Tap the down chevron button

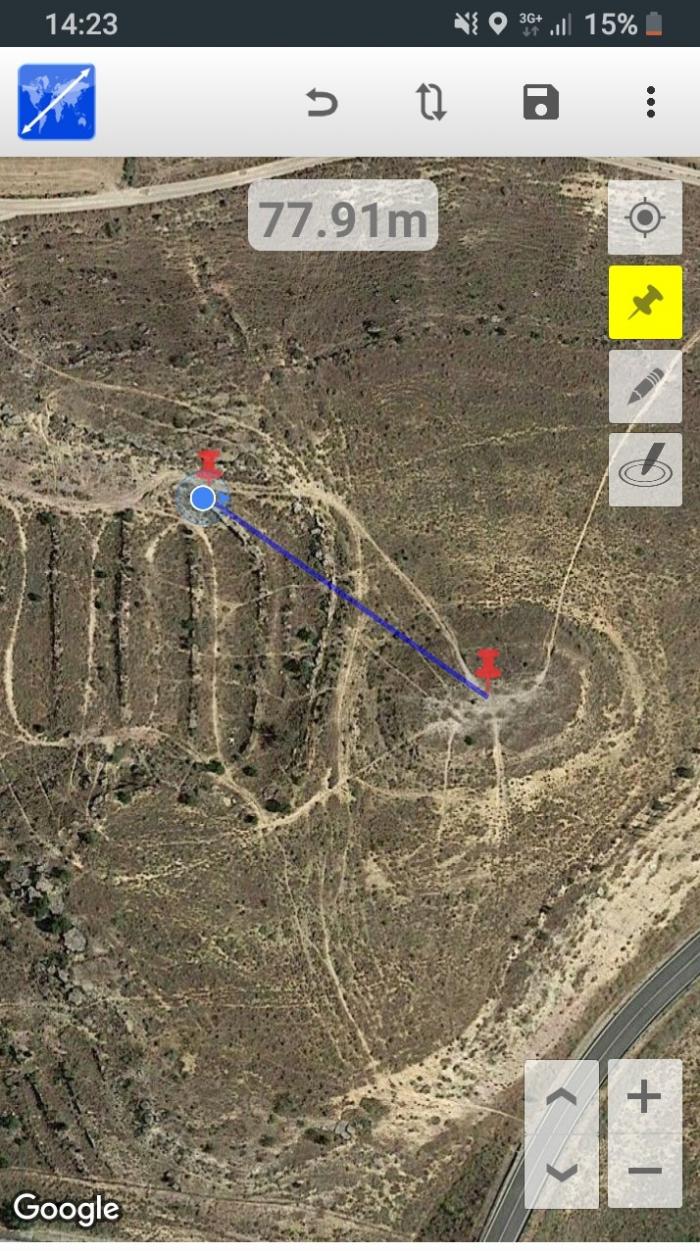coord(561,1171)
